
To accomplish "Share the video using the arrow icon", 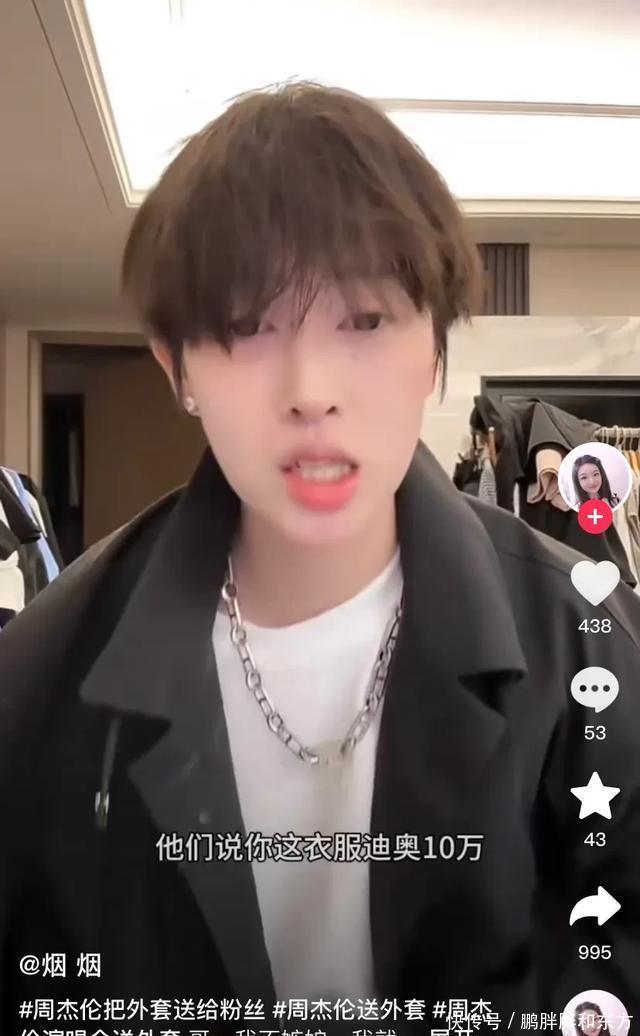I will pos(594,906).
